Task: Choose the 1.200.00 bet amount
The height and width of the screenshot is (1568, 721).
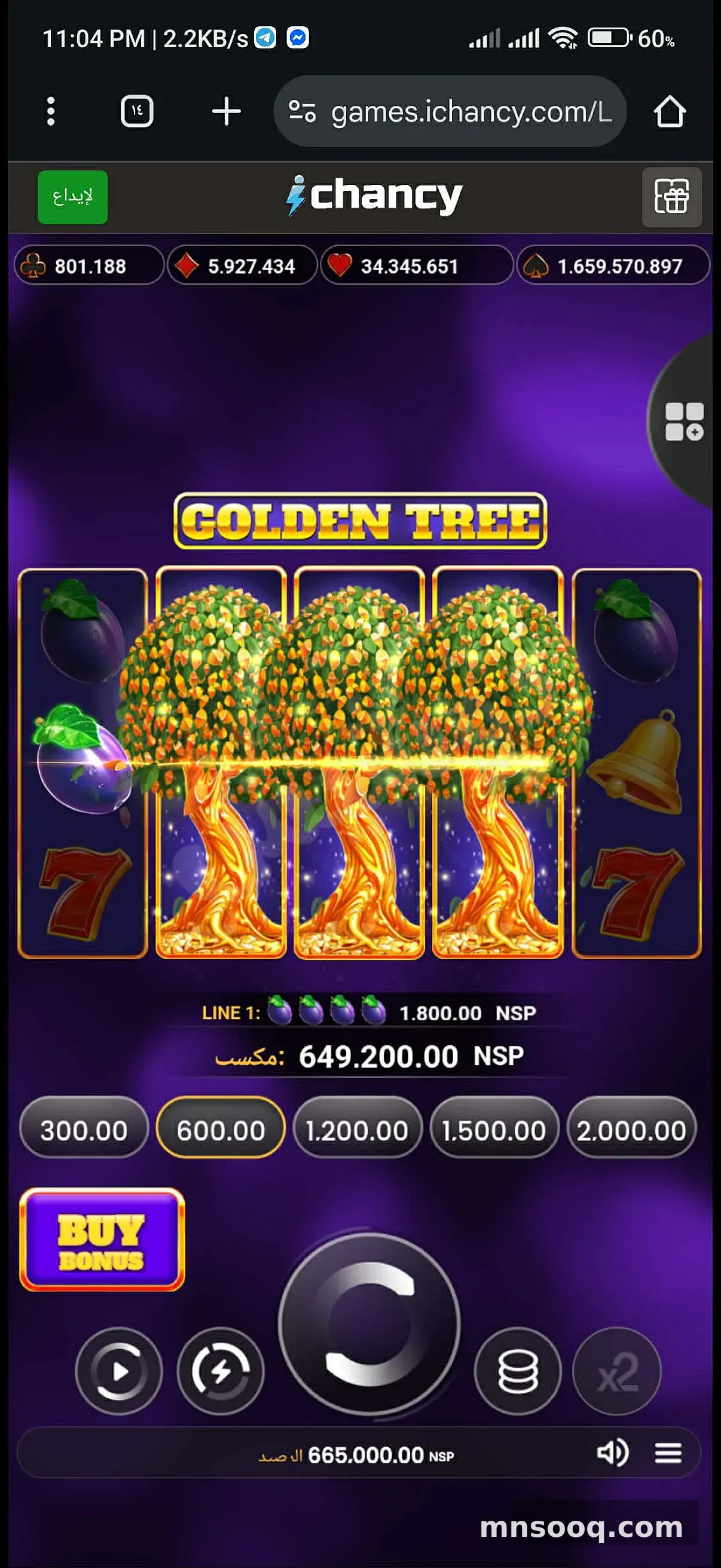Action: point(357,1131)
